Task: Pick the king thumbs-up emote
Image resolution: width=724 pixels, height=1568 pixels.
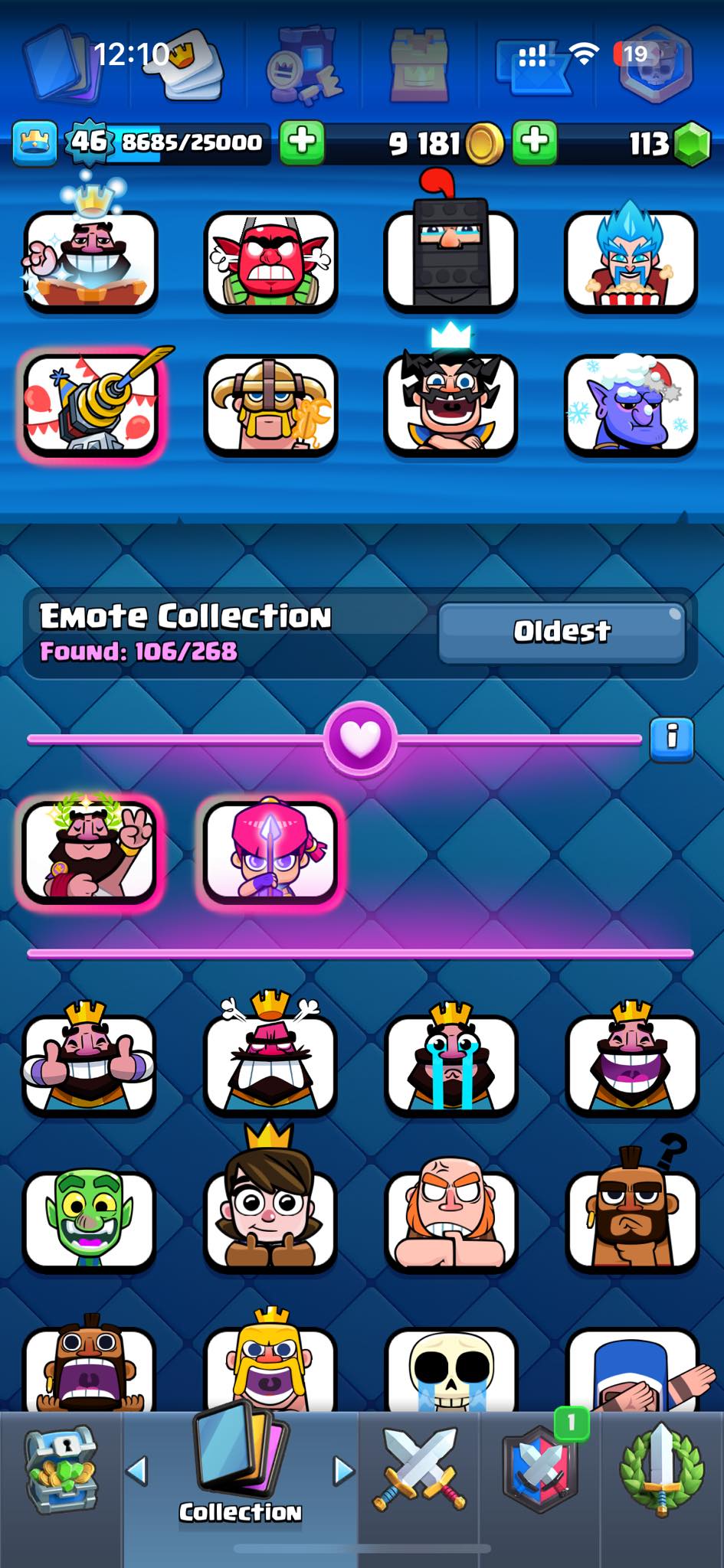Action: pos(90,1060)
